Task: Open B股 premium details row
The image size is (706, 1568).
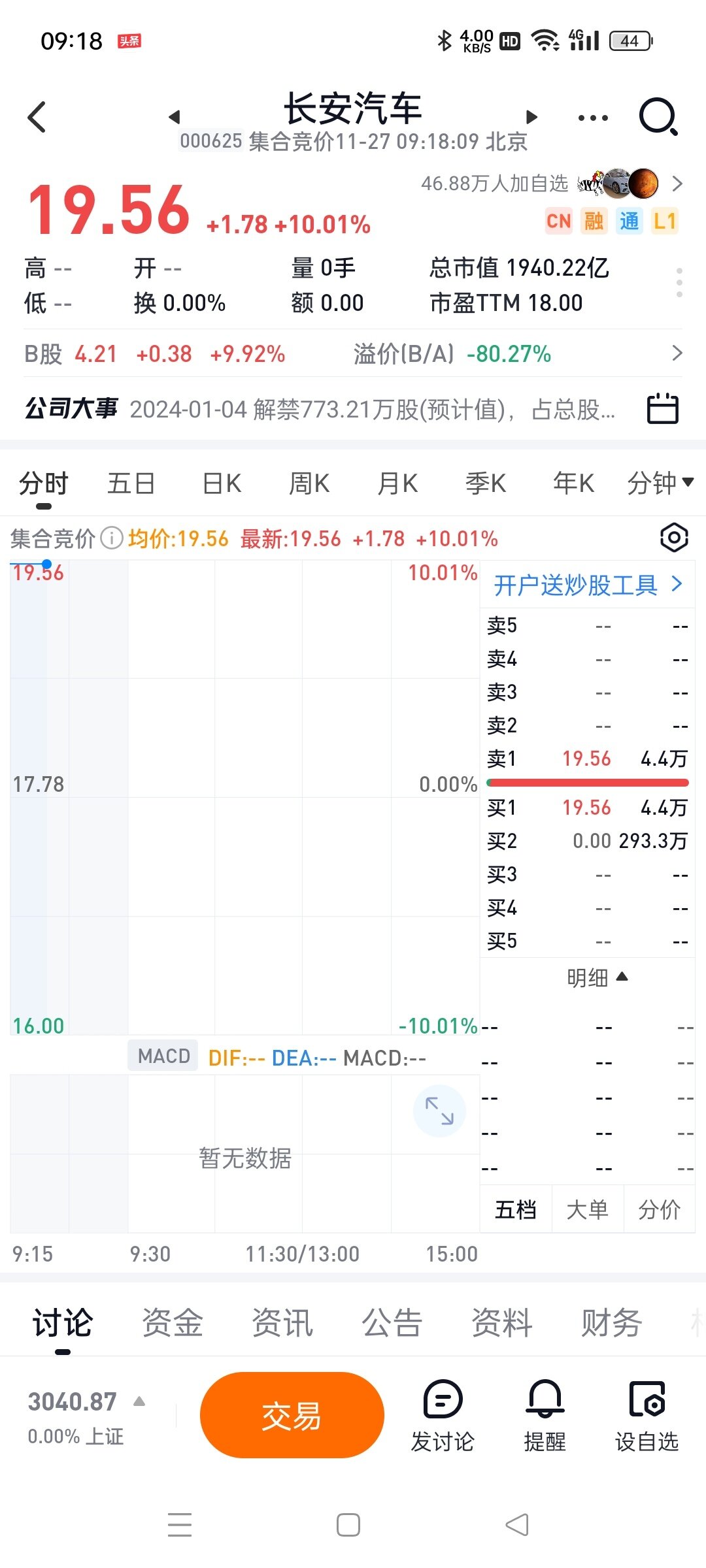Action: tap(353, 353)
